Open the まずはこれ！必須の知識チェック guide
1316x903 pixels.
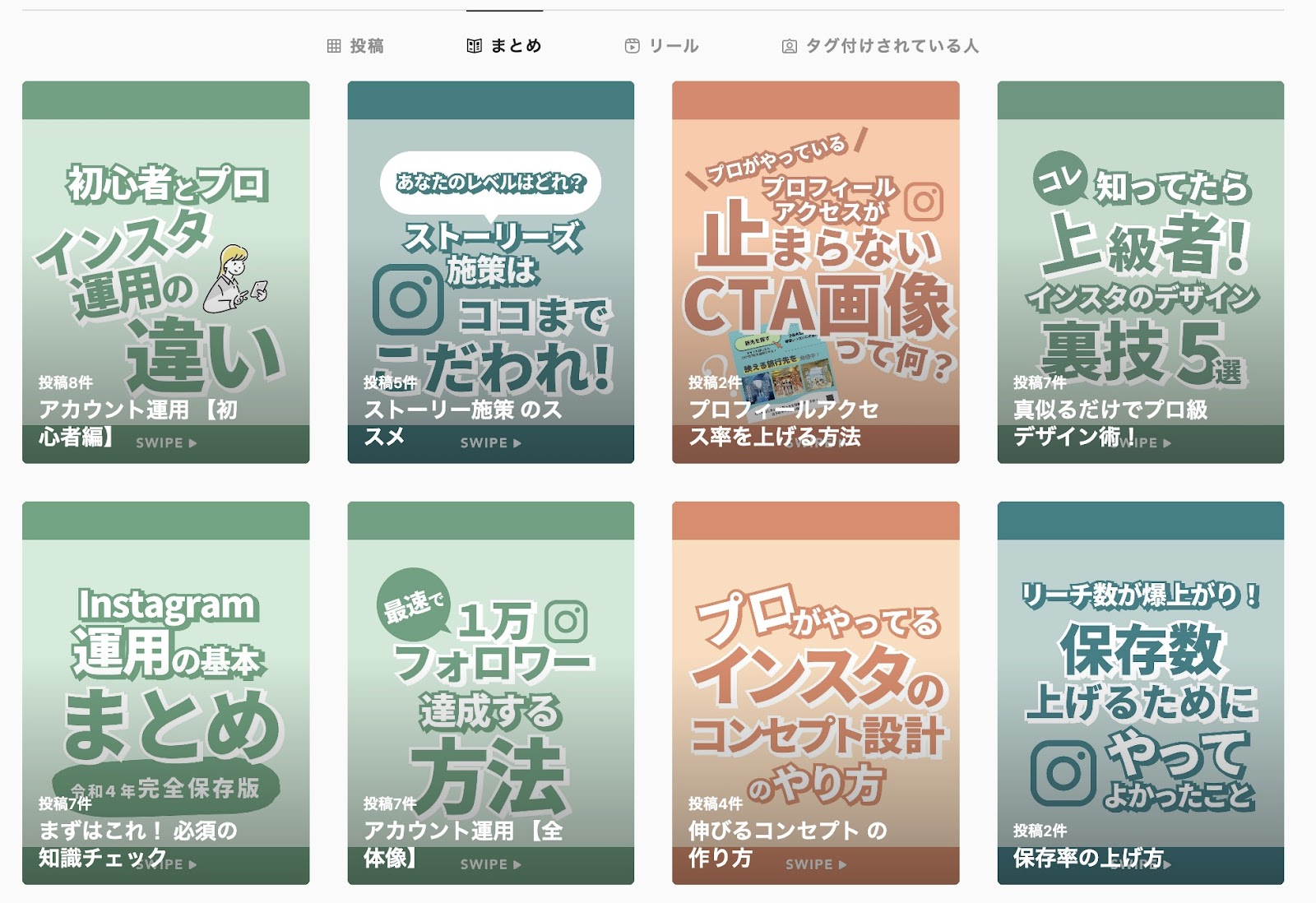pyautogui.click(x=165, y=693)
